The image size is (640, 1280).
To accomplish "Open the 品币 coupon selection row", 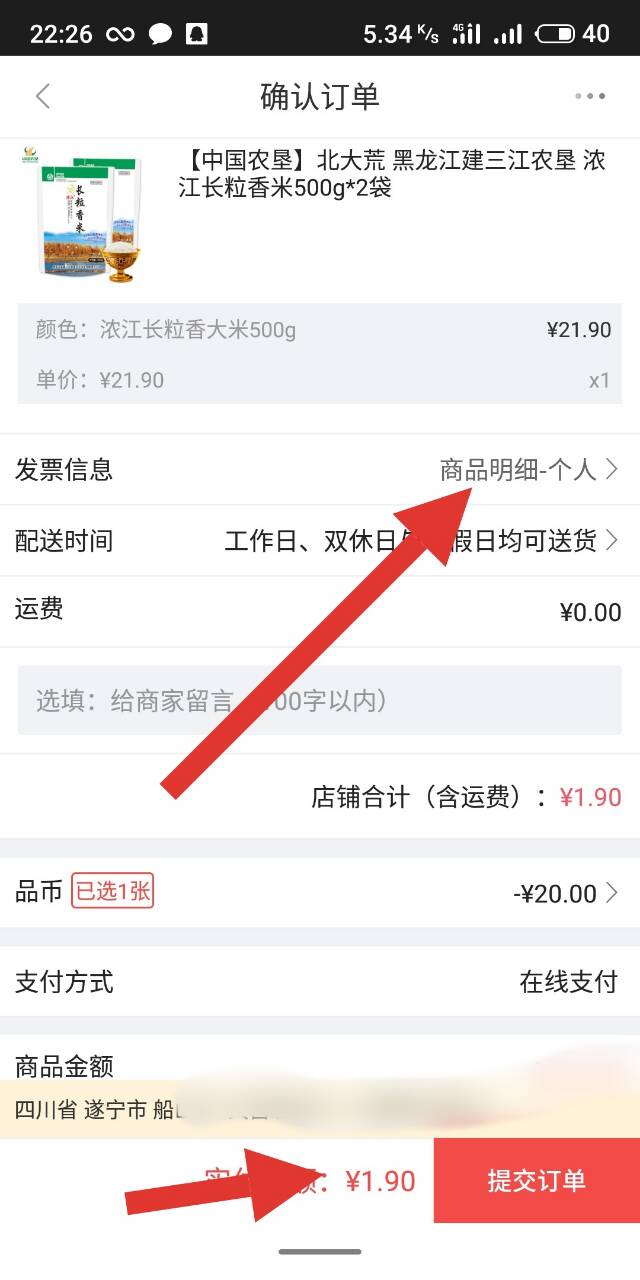I will coord(320,893).
